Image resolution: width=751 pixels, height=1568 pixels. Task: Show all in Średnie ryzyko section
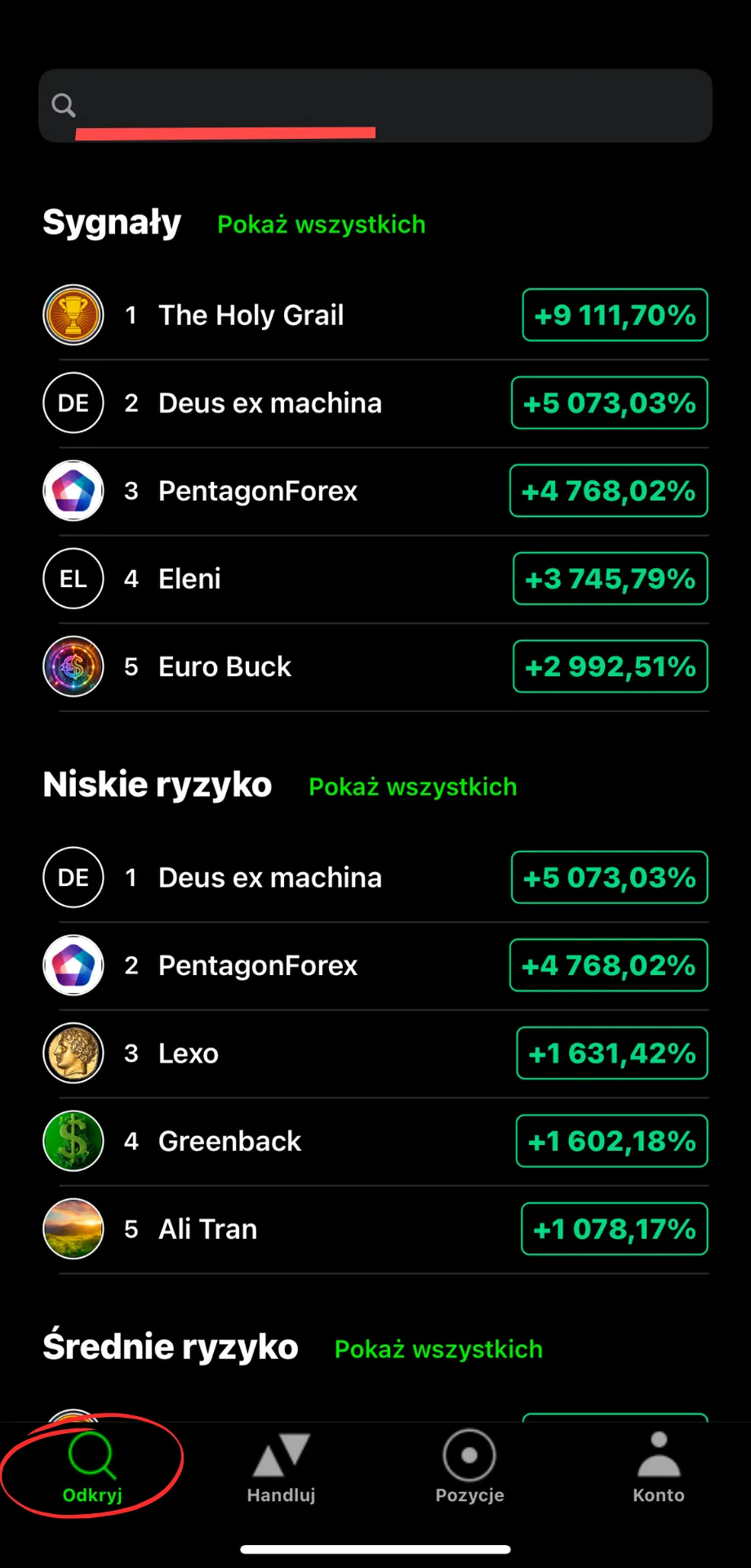tap(438, 1349)
